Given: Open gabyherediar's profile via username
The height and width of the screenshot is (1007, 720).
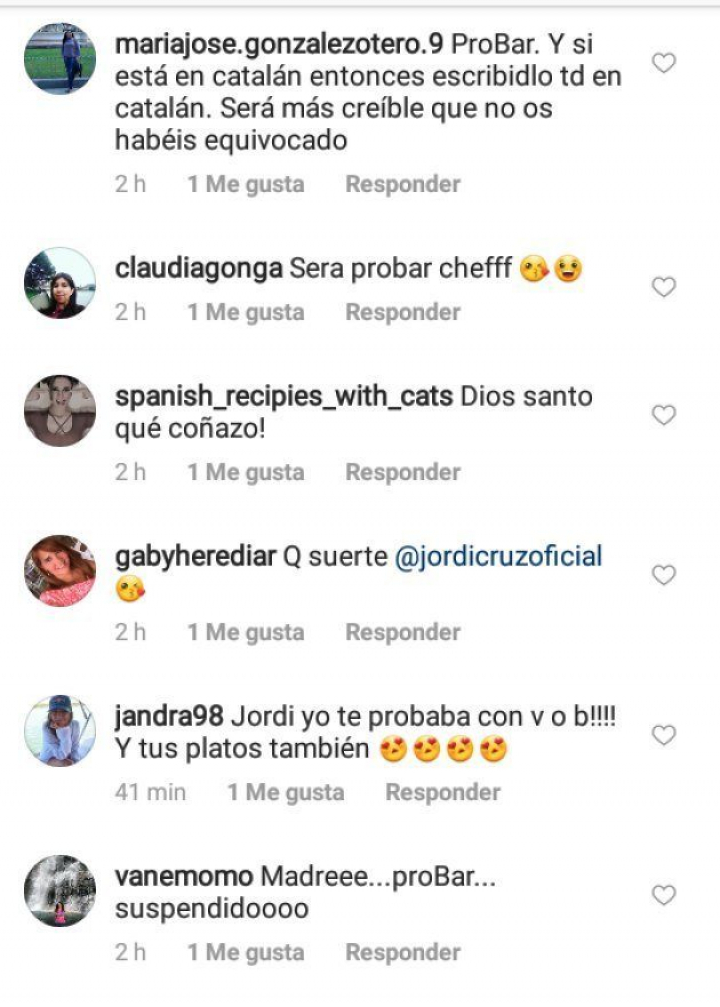Looking at the screenshot, I should coord(195,557).
